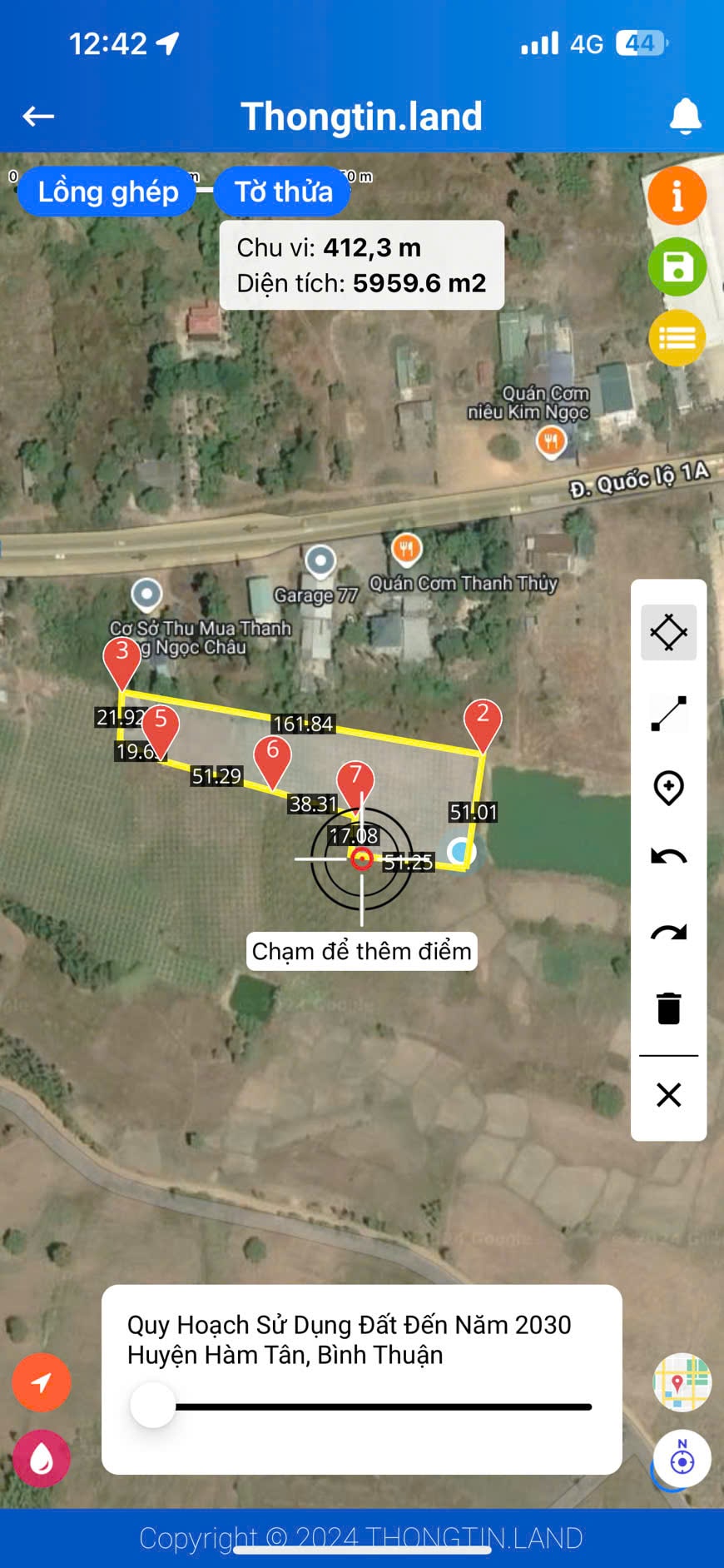This screenshot has width=724, height=1568.
Task: Tap the add location point tool
Action: (669, 788)
